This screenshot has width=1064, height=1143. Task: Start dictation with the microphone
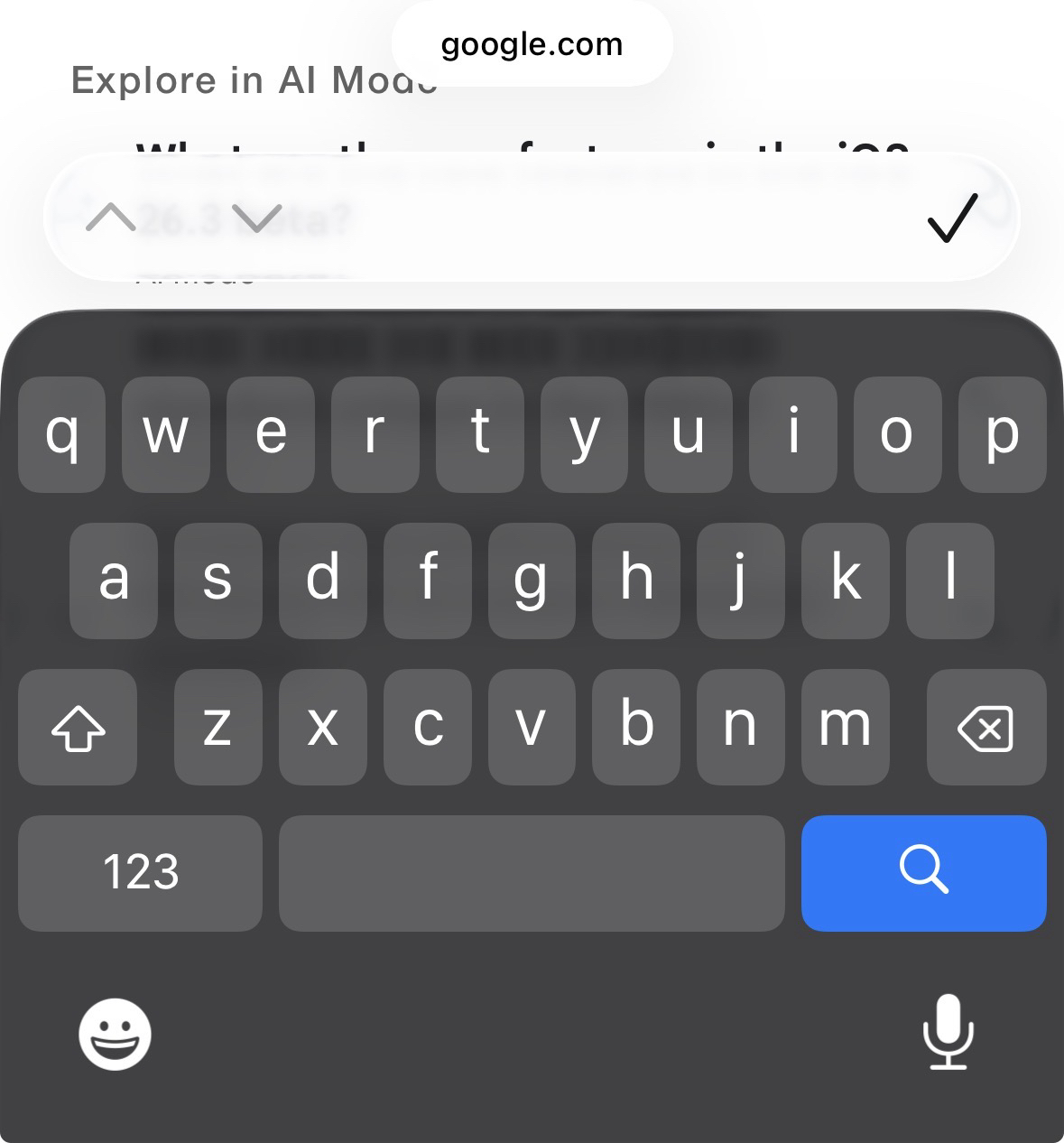point(948,1032)
